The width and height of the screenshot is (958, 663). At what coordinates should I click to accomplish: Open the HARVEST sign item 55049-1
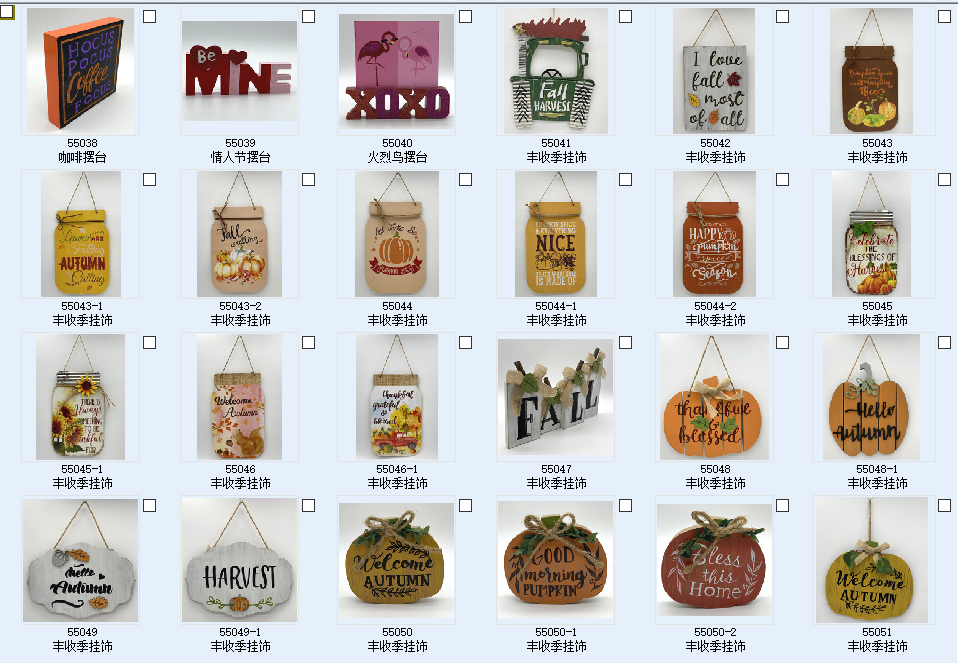click(240, 560)
